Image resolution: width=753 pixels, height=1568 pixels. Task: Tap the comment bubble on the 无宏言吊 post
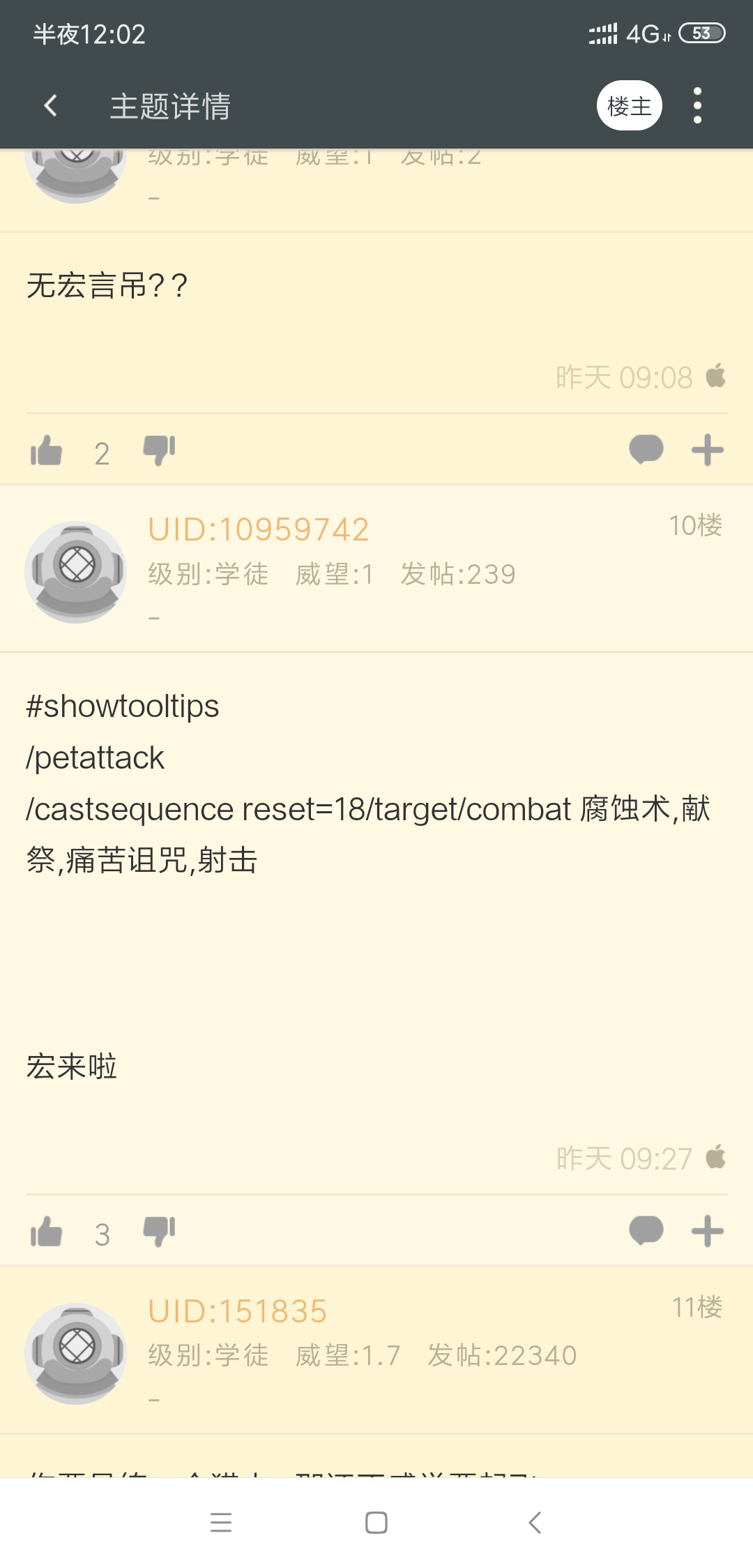[646, 450]
